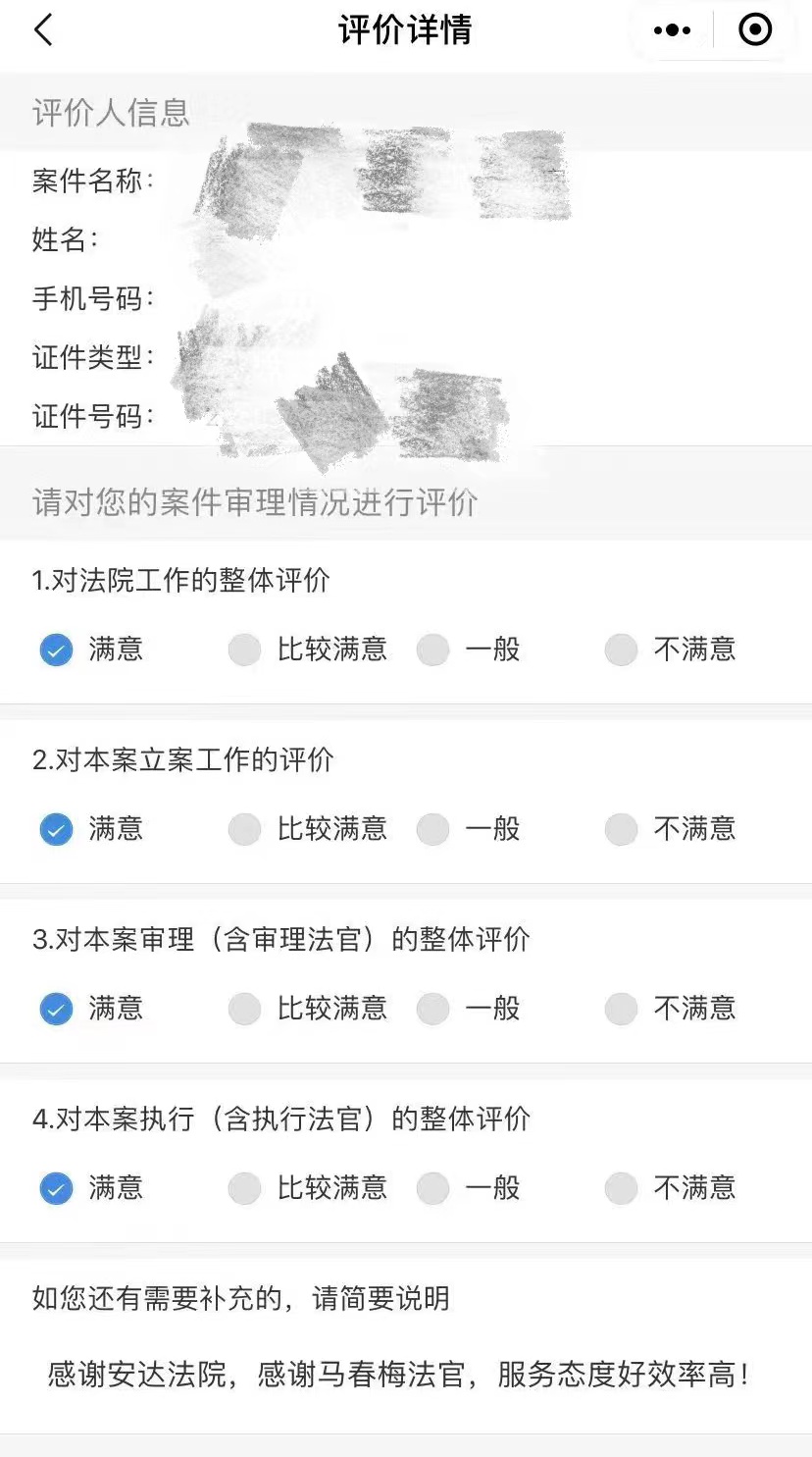Open the mini program three-dot menu

click(x=672, y=30)
